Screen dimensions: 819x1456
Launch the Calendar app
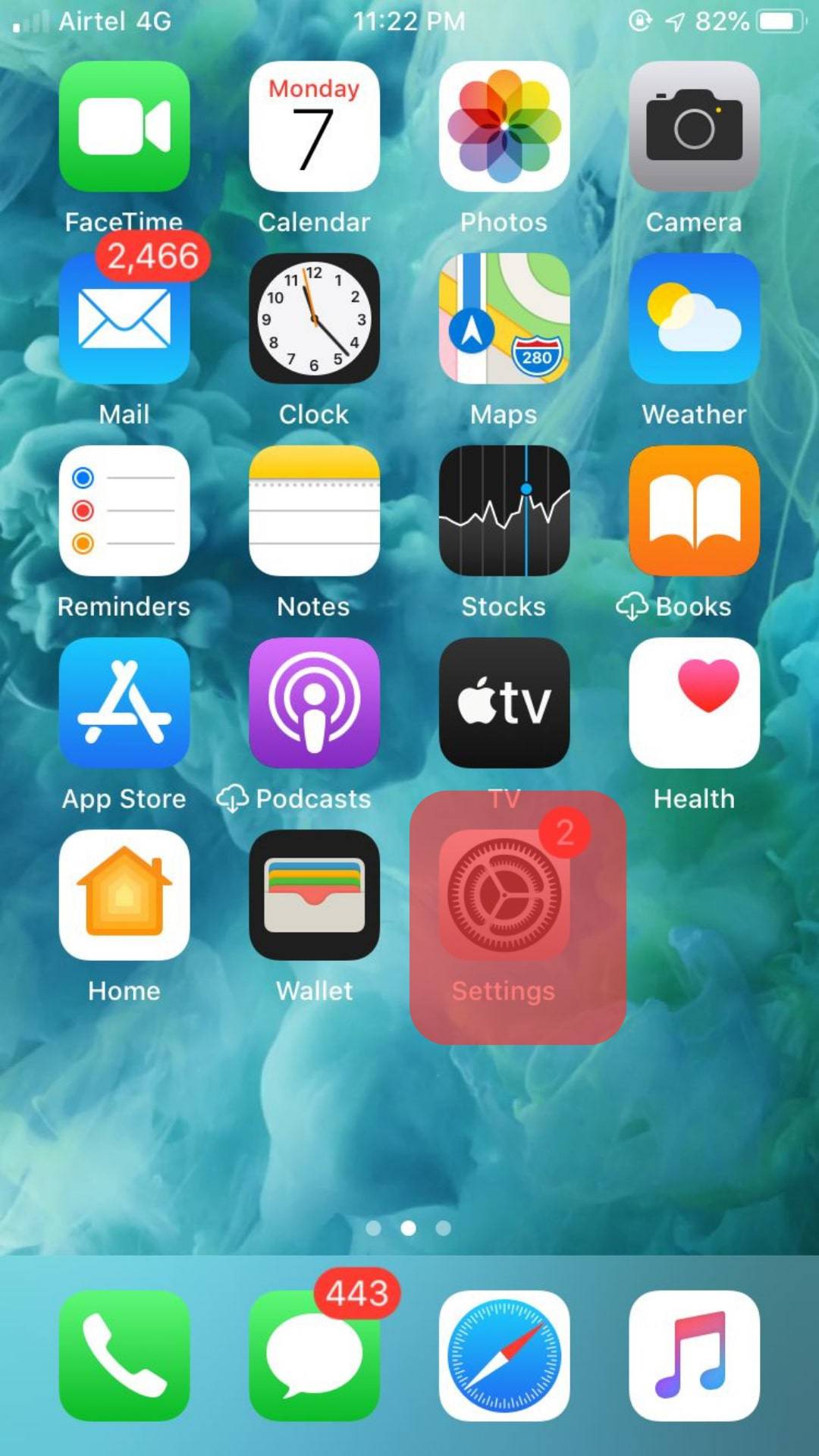pyautogui.click(x=314, y=127)
